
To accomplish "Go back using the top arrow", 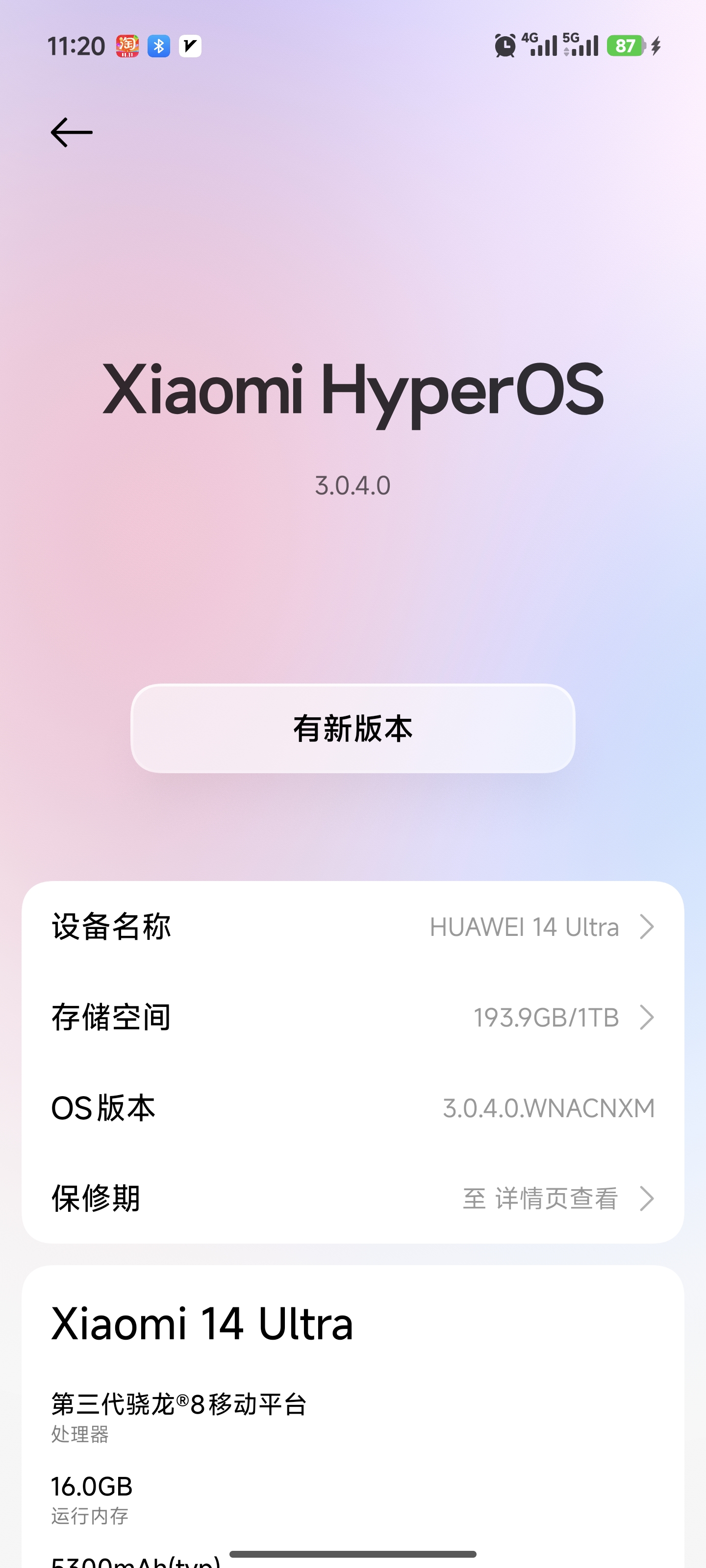I will pos(71,132).
